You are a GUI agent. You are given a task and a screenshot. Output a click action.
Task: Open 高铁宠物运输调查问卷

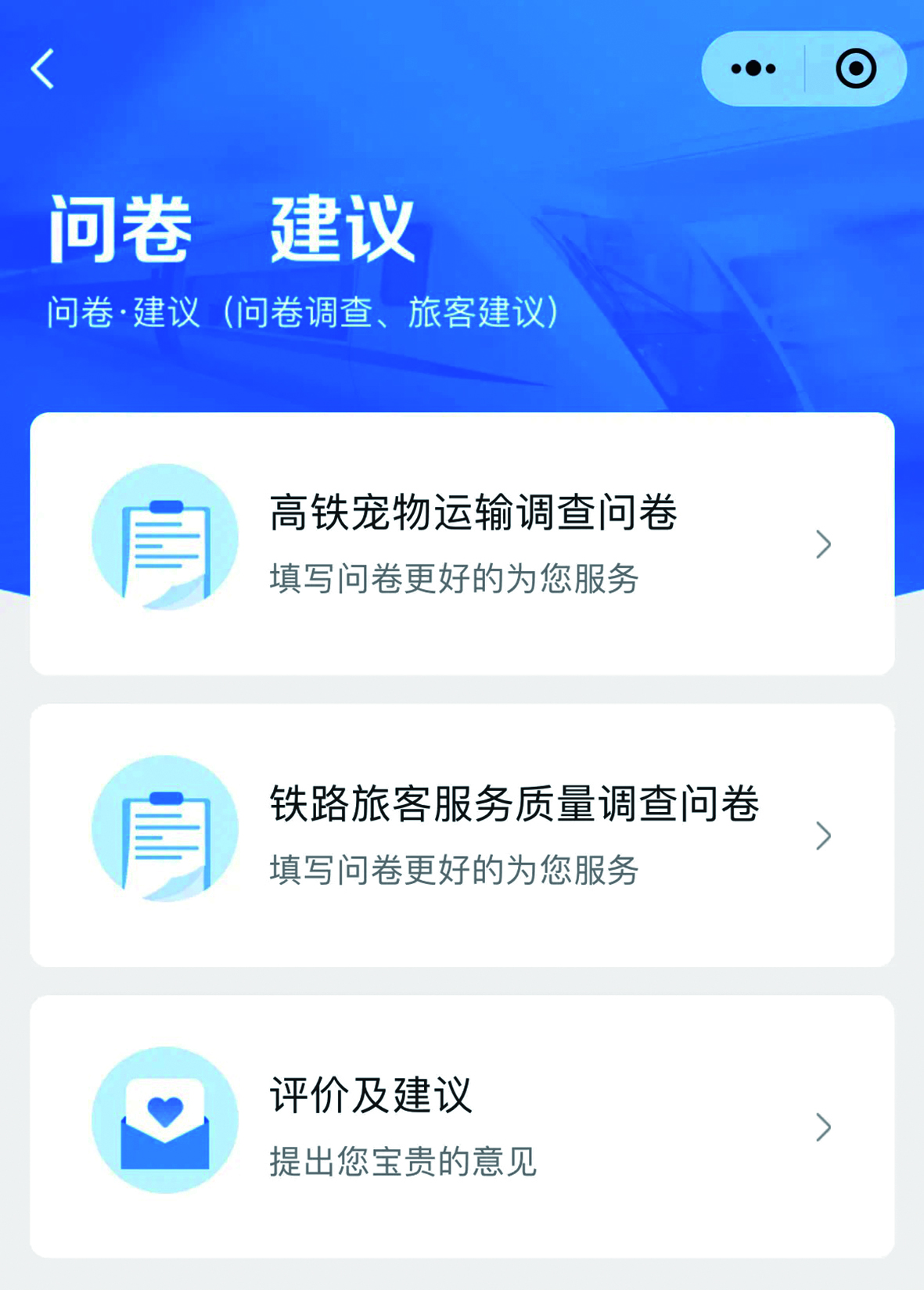[x=462, y=544]
